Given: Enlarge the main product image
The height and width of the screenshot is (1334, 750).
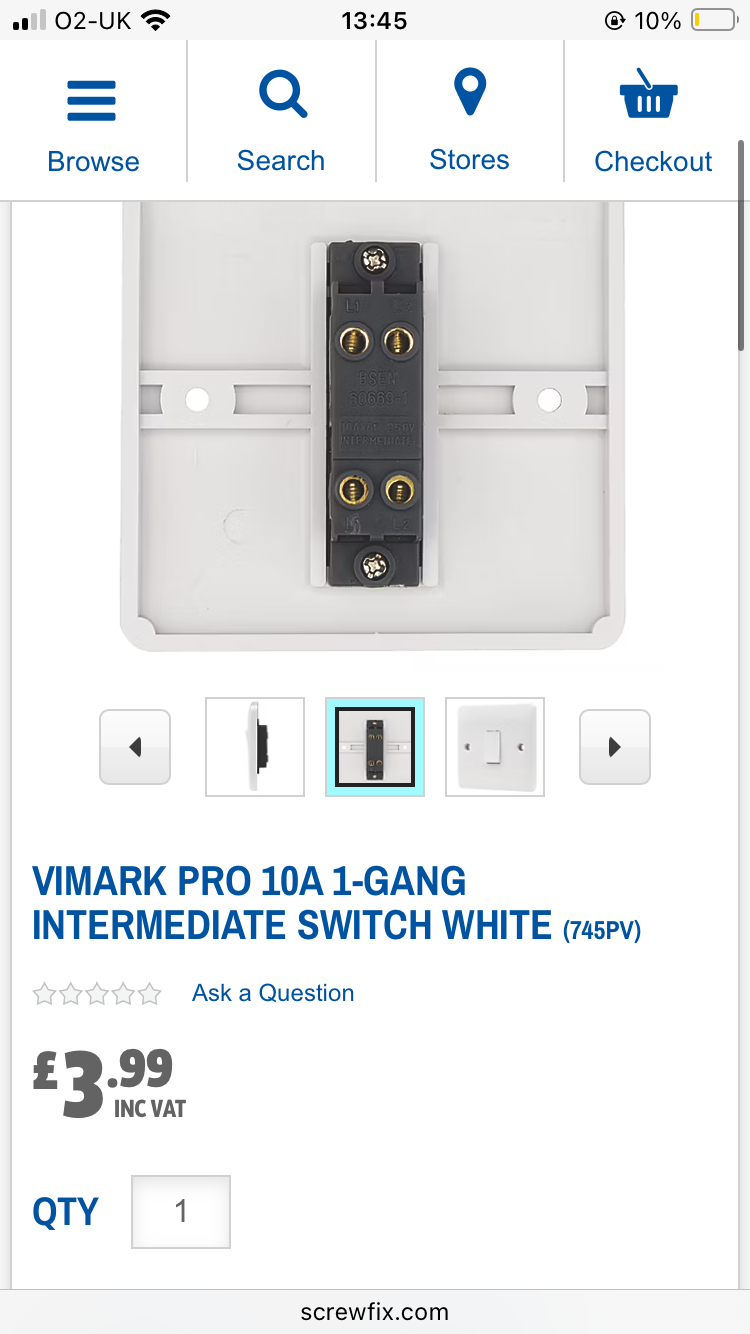Looking at the screenshot, I should (x=374, y=425).
